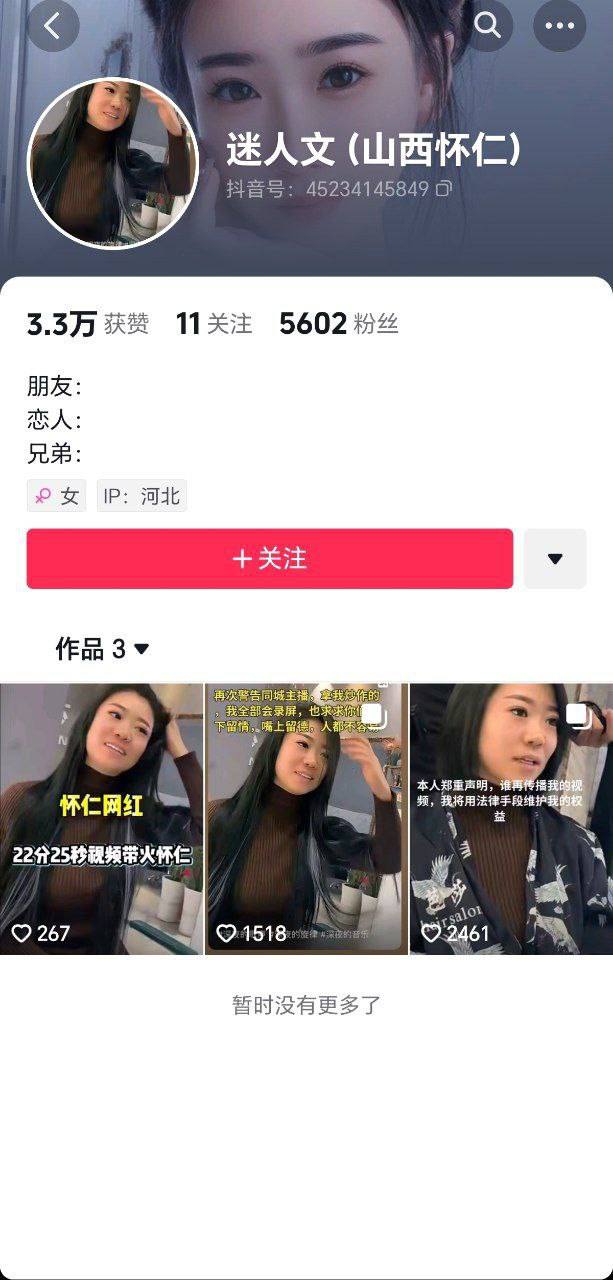Copy the Douyin ID number
This screenshot has height=1280, width=613.
(444, 188)
